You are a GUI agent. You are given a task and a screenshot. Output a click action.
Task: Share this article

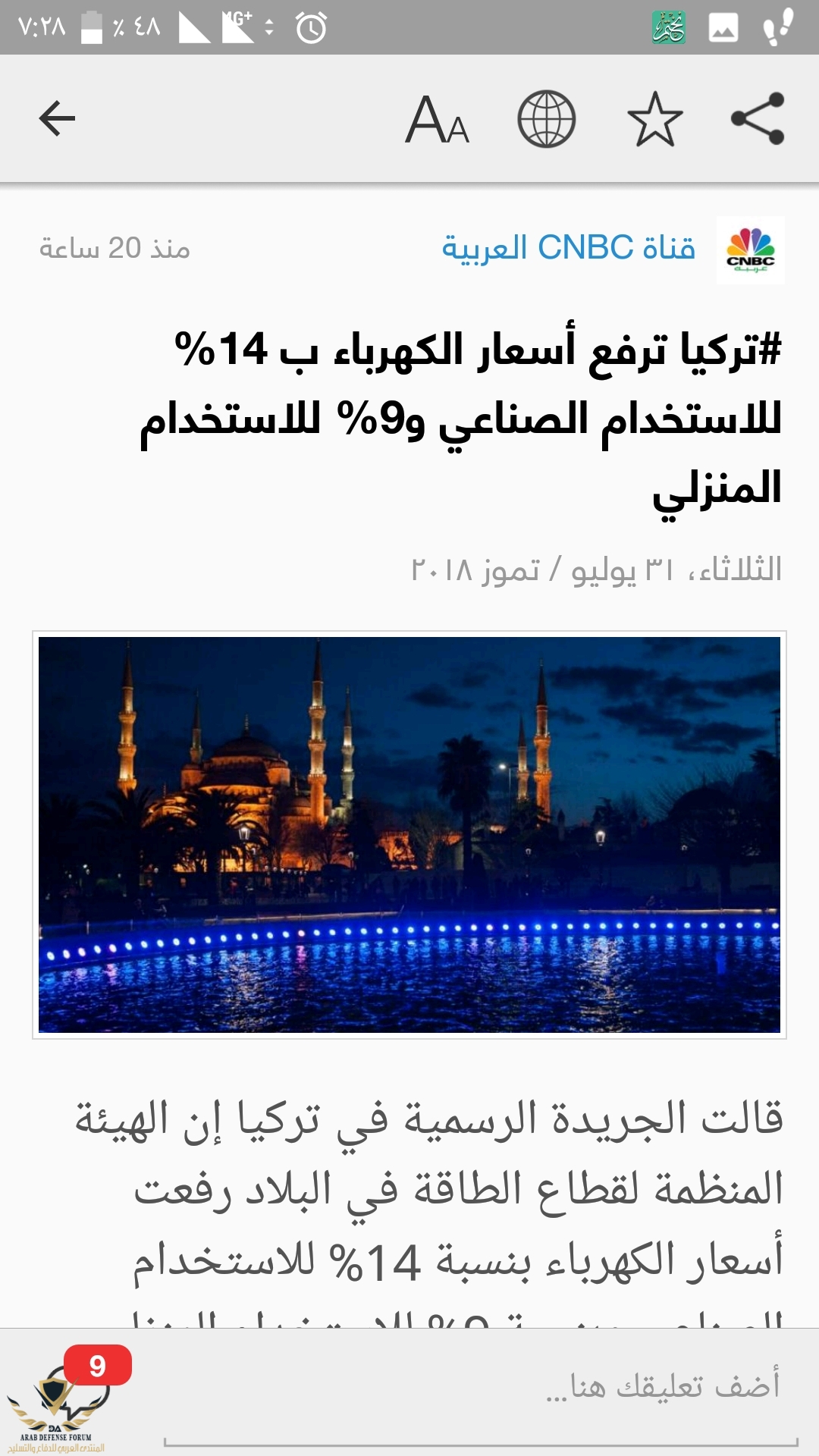pos(757,118)
